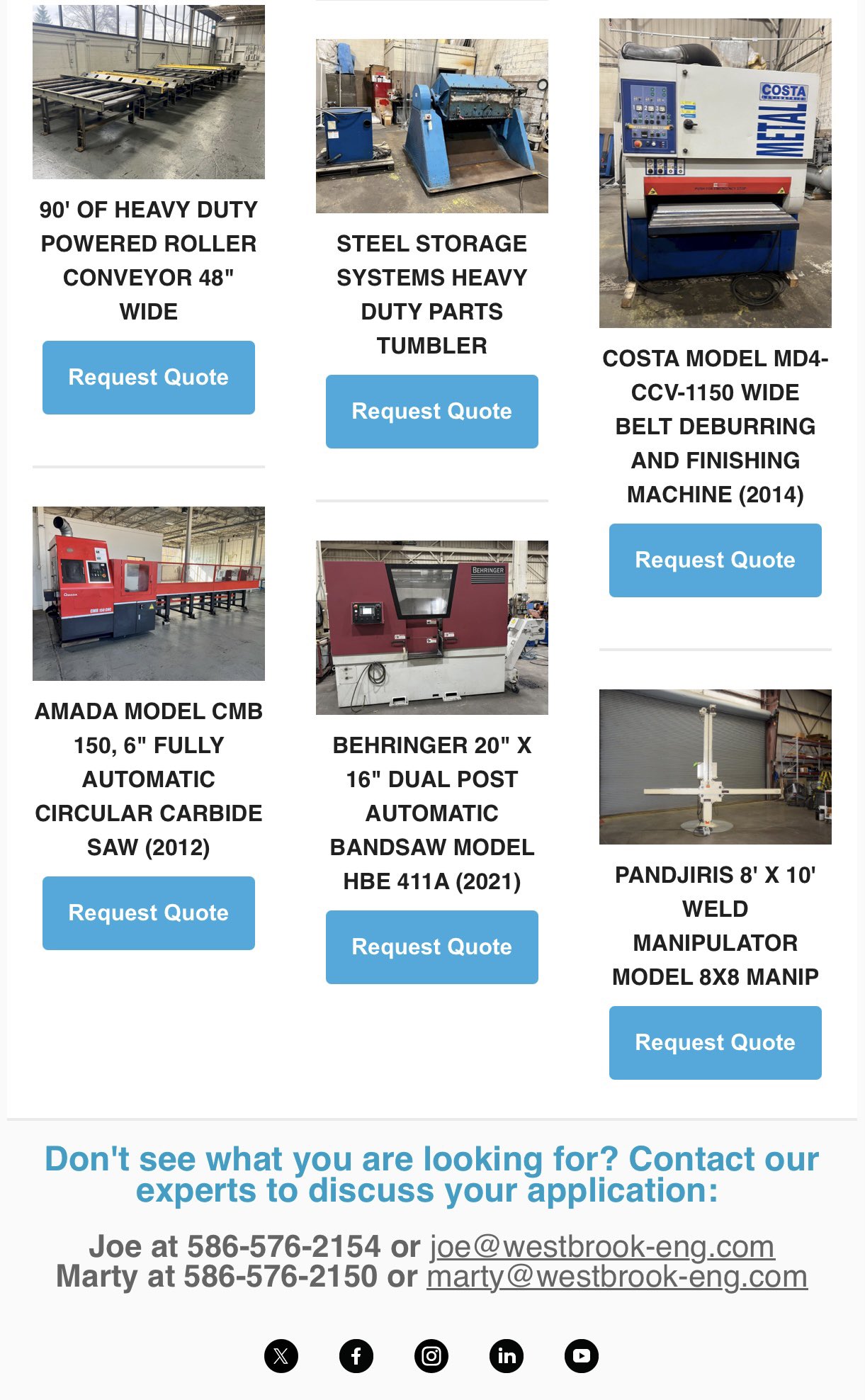Open the Instagram profile
The height and width of the screenshot is (1400, 865).
431,1356
